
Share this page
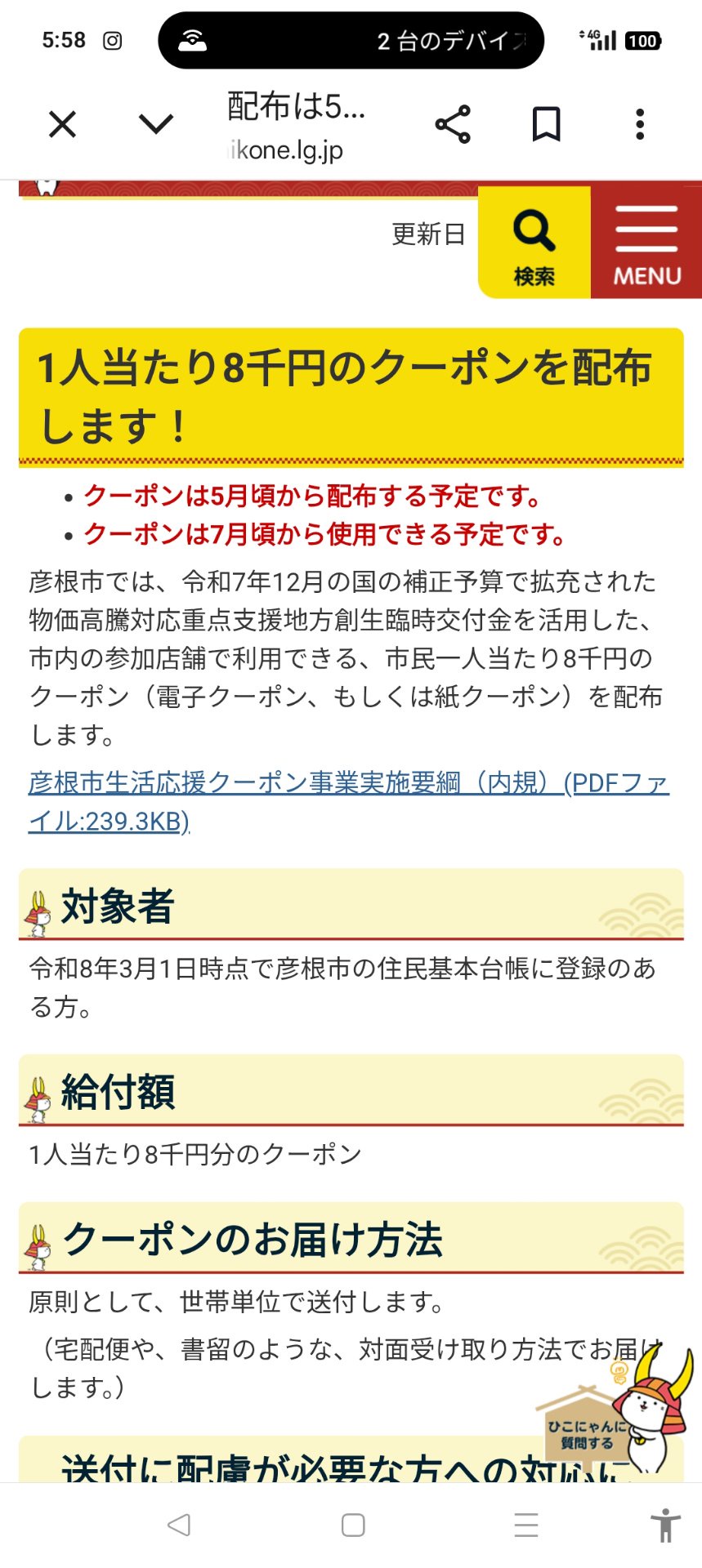(x=453, y=125)
